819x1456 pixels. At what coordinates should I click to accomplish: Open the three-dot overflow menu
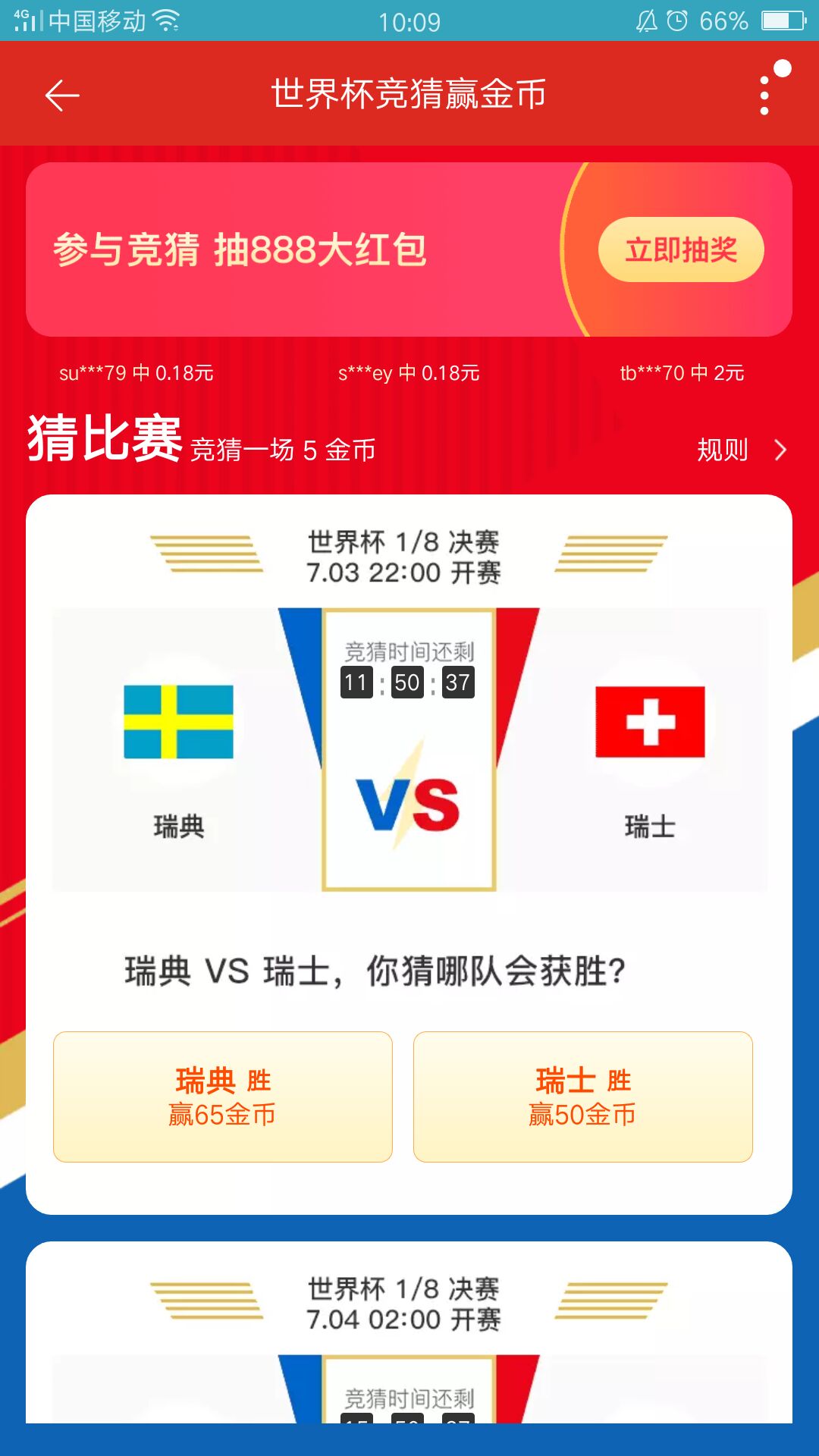tap(764, 96)
